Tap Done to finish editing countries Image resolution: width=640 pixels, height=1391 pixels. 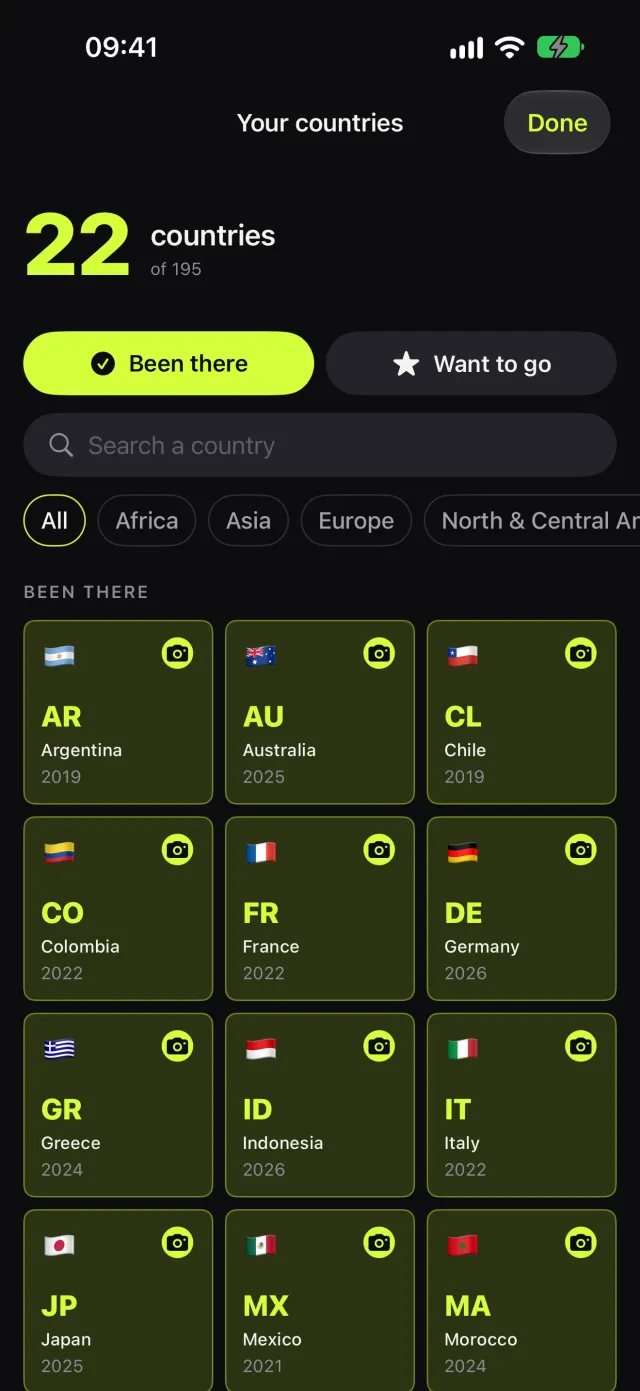(x=557, y=123)
